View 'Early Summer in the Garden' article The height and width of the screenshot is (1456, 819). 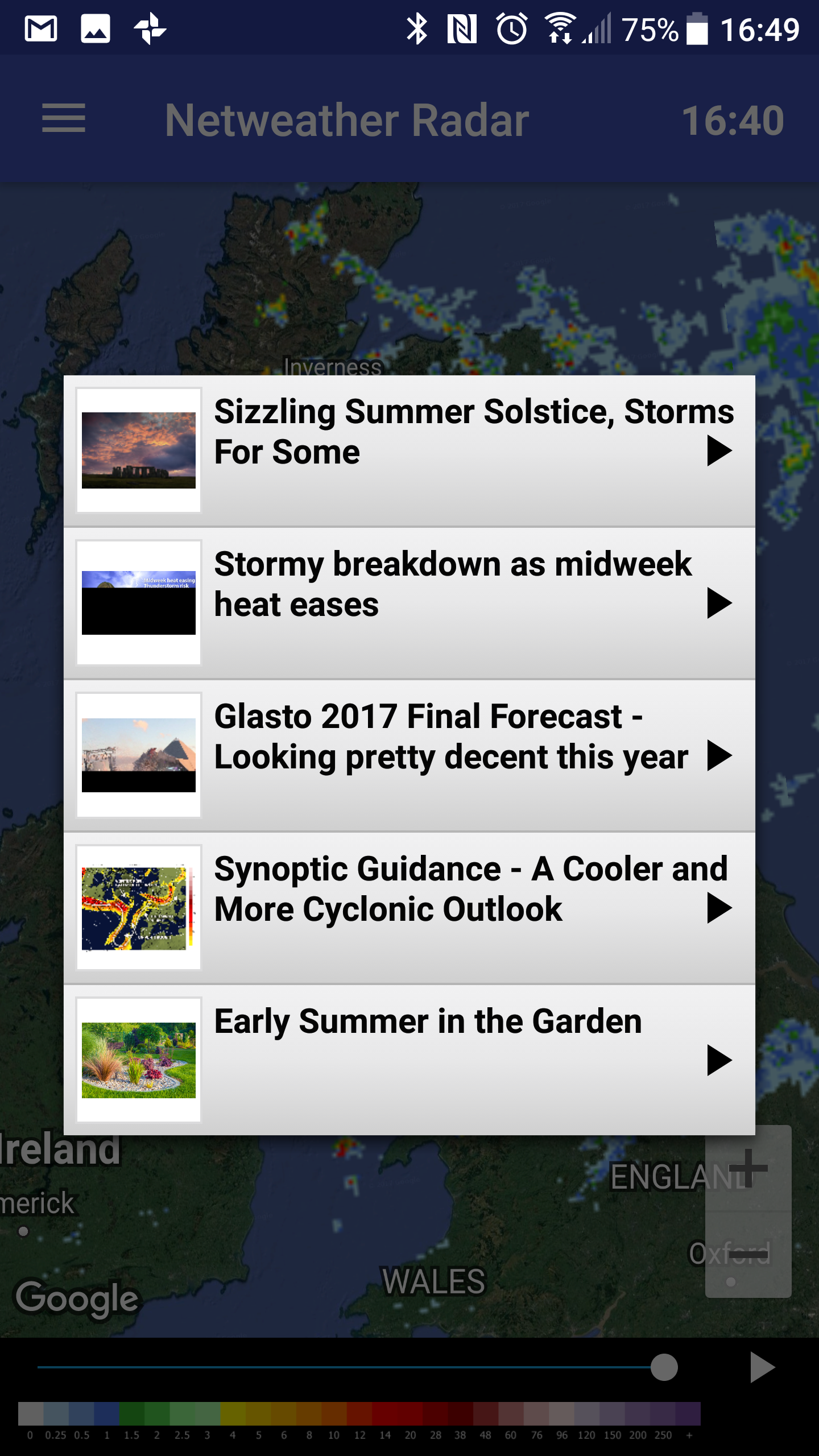(409, 1060)
